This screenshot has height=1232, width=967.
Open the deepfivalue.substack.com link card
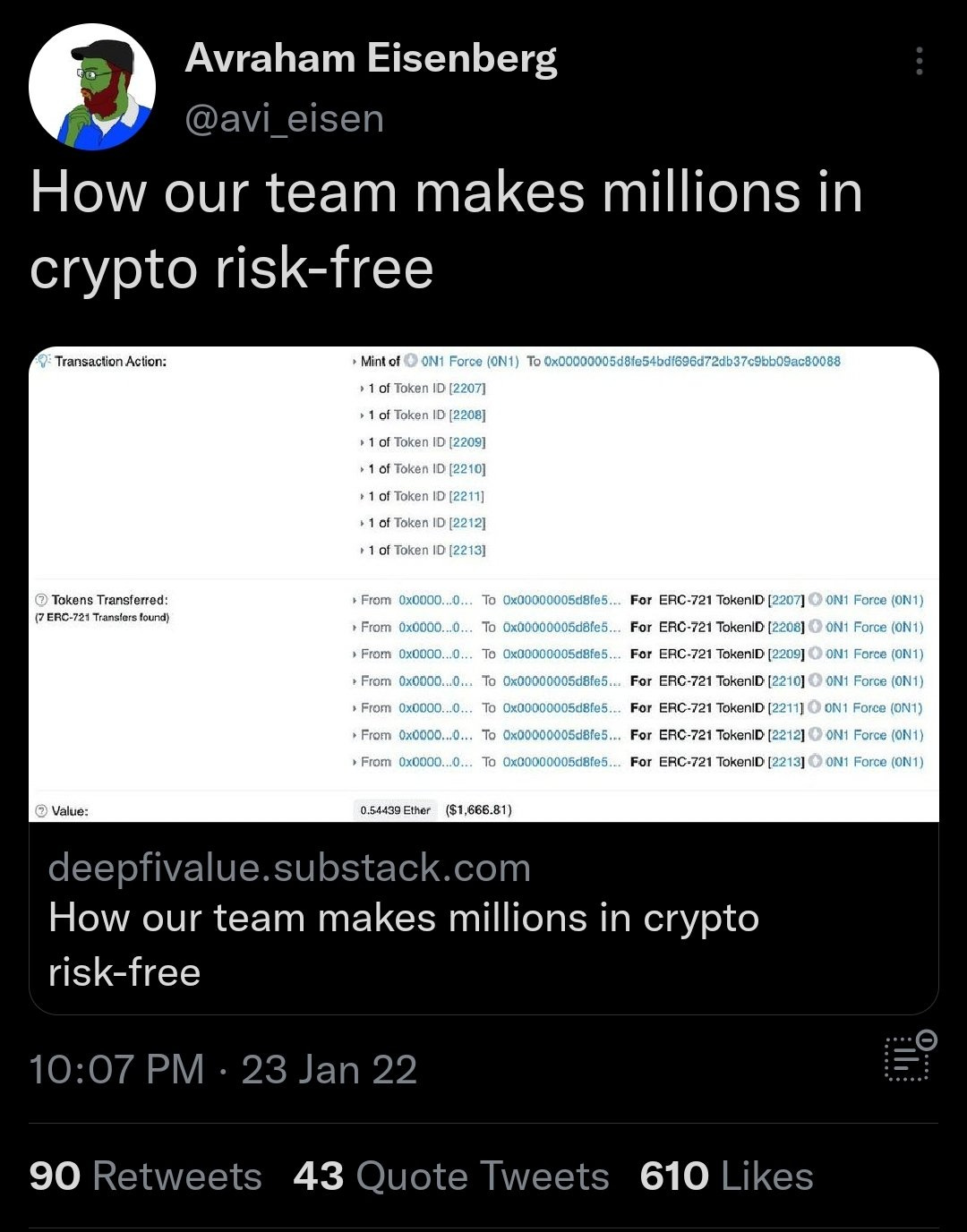pyautogui.click(x=483, y=918)
